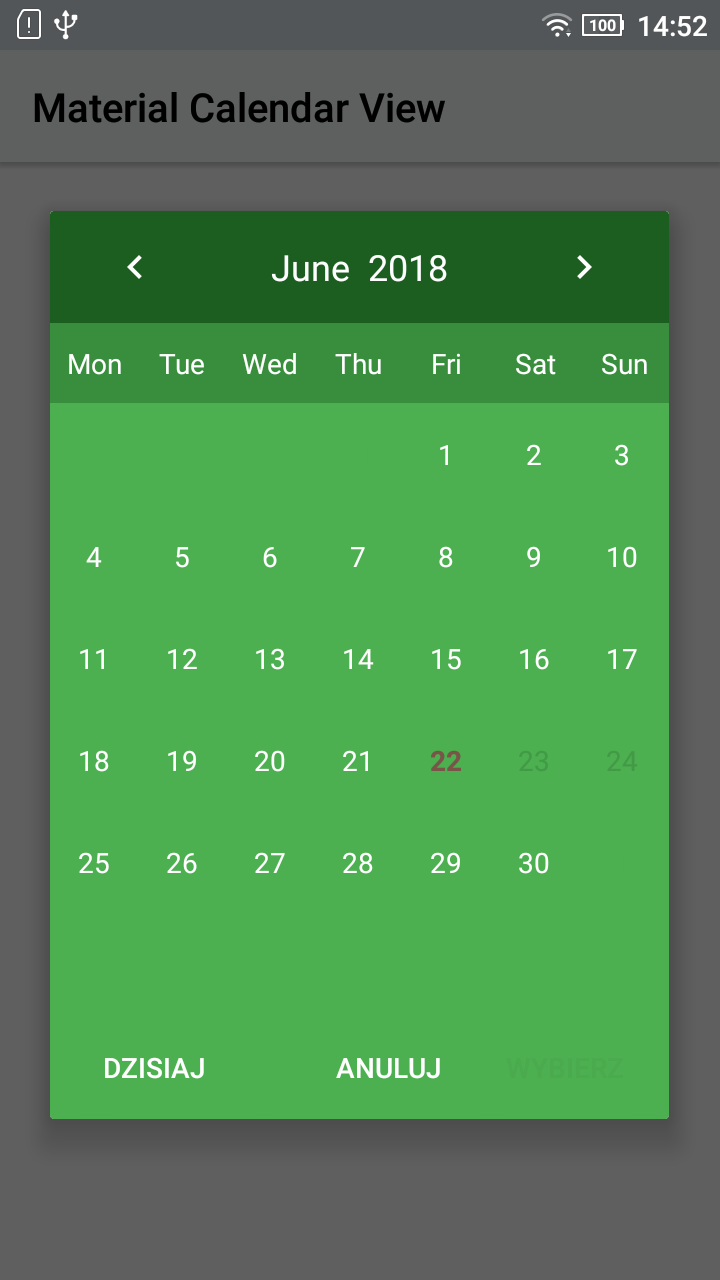Expand to next month via right arrow
This screenshot has height=1280, width=720.
pyautogui.click(x=585, y=267)
